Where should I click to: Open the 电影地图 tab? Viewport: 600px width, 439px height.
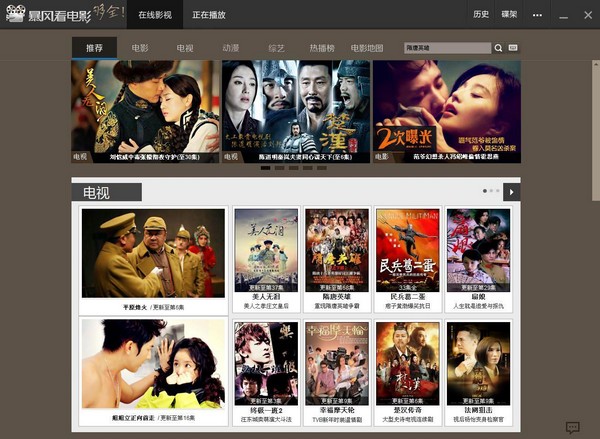pos(367,48)
